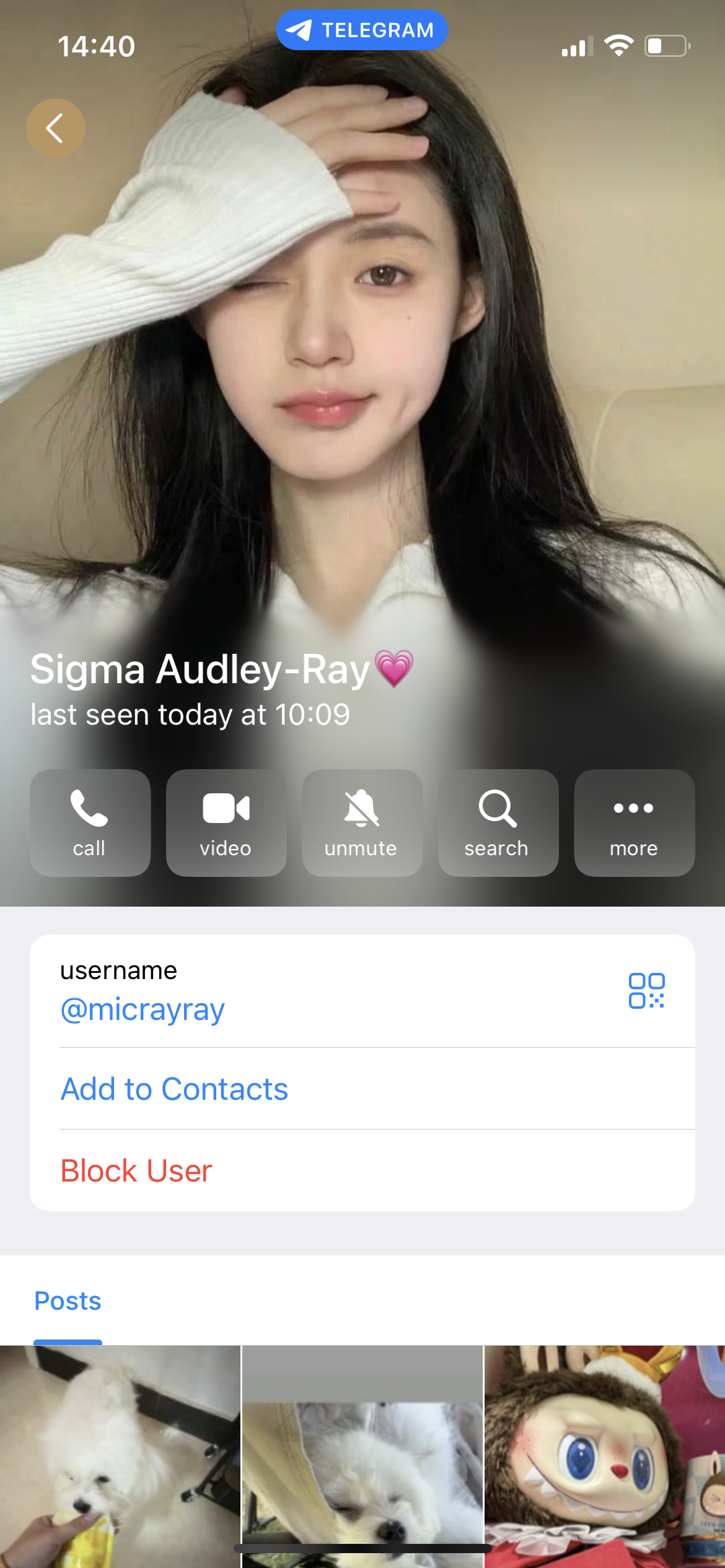Open the post of dog being fed

point(120,1455)
